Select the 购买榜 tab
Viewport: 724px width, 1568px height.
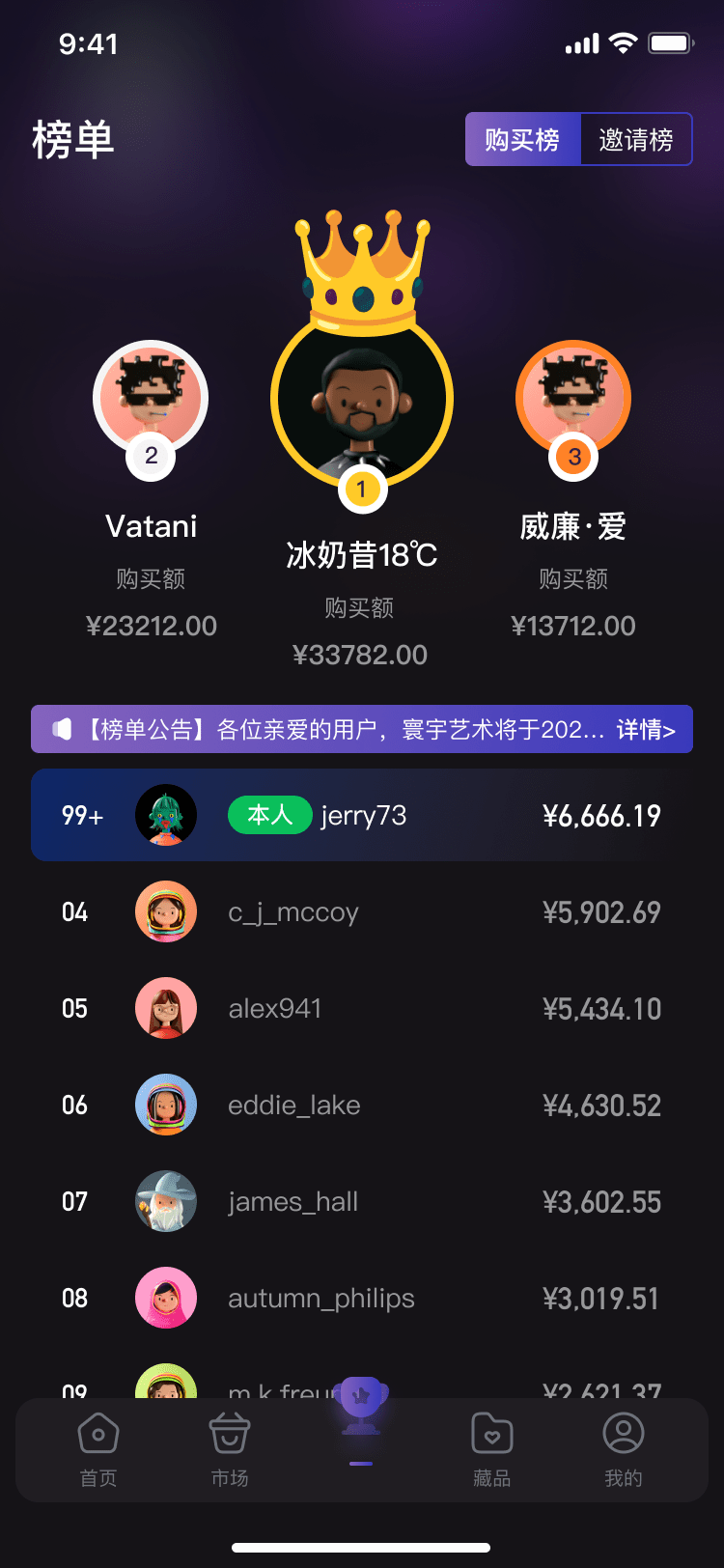tap(522, 140)
